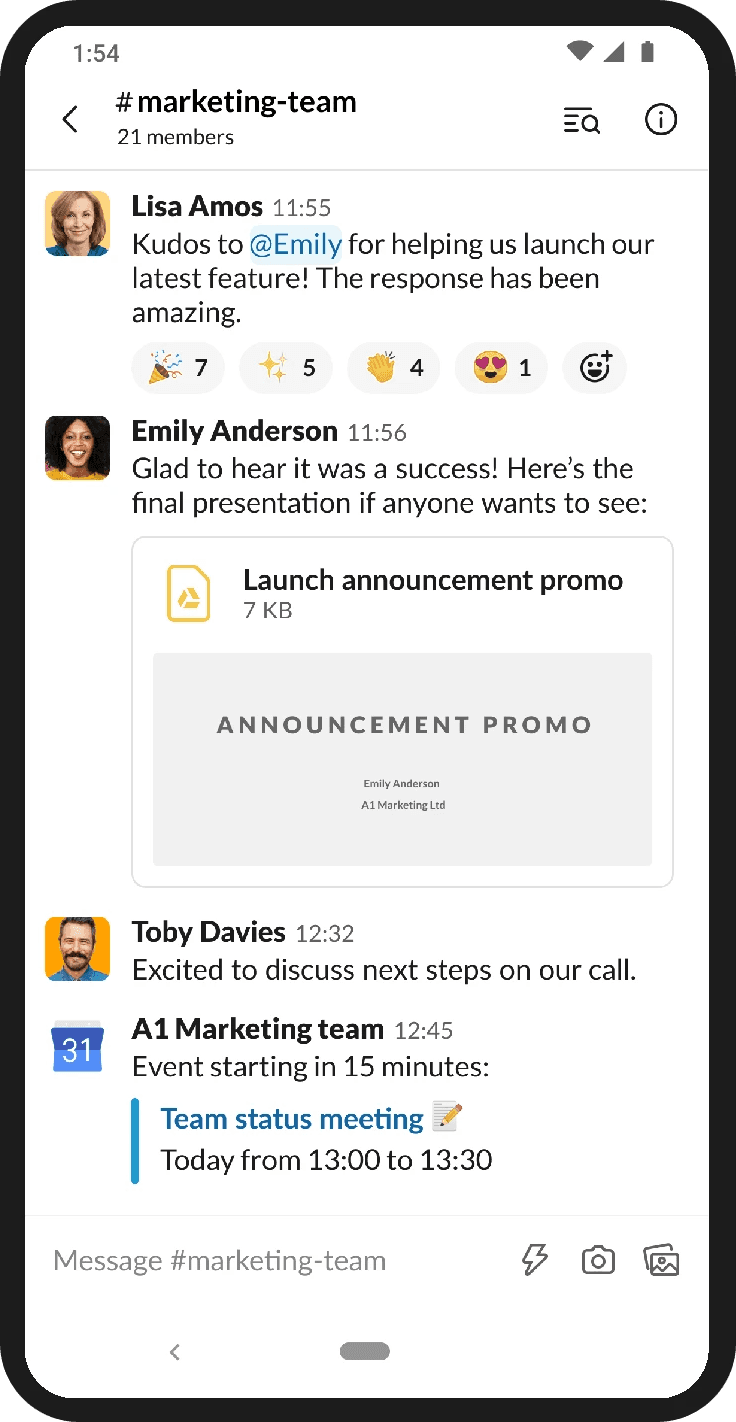Attach an image from the gallery
The image size is (736, 1422).
tap(662, 1260)
